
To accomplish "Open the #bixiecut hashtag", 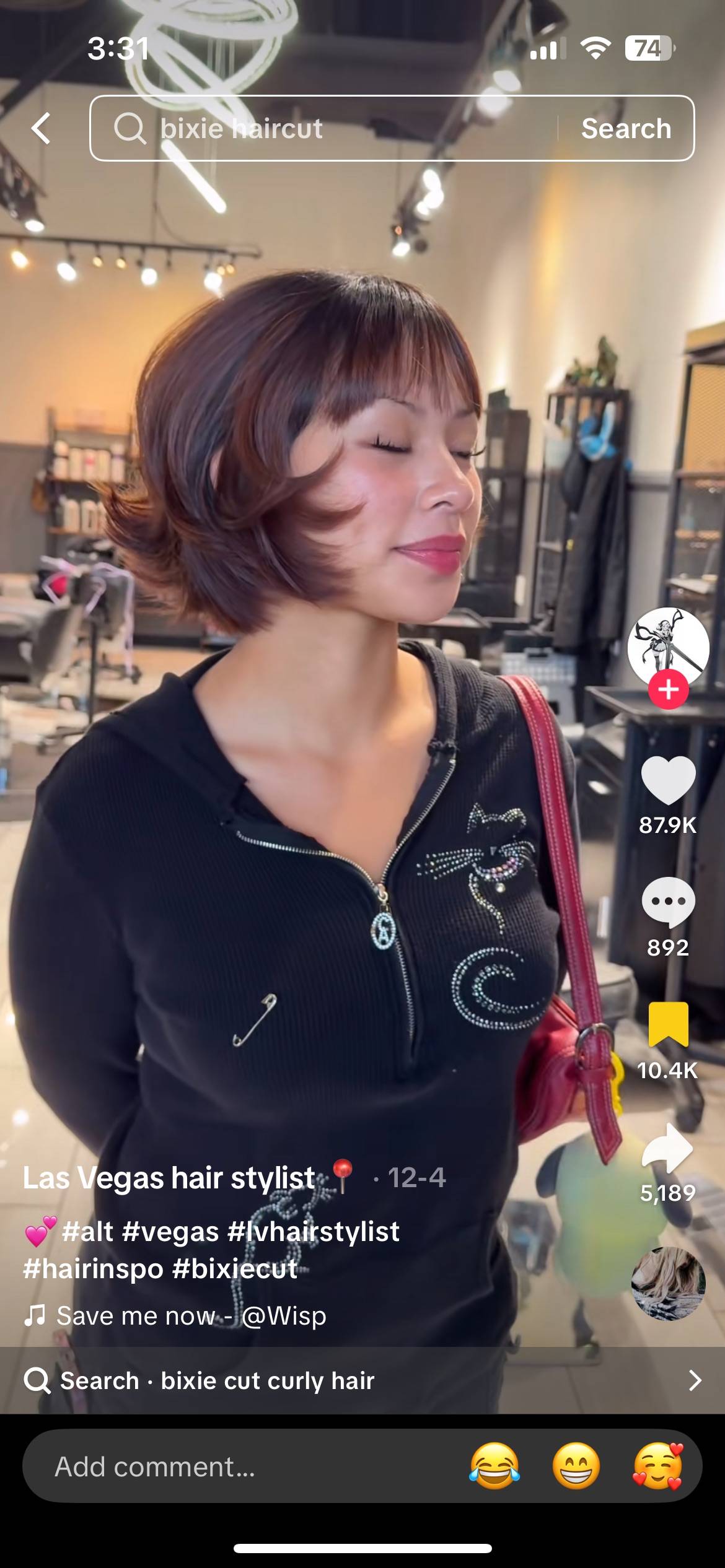I will click(235, 1269).
